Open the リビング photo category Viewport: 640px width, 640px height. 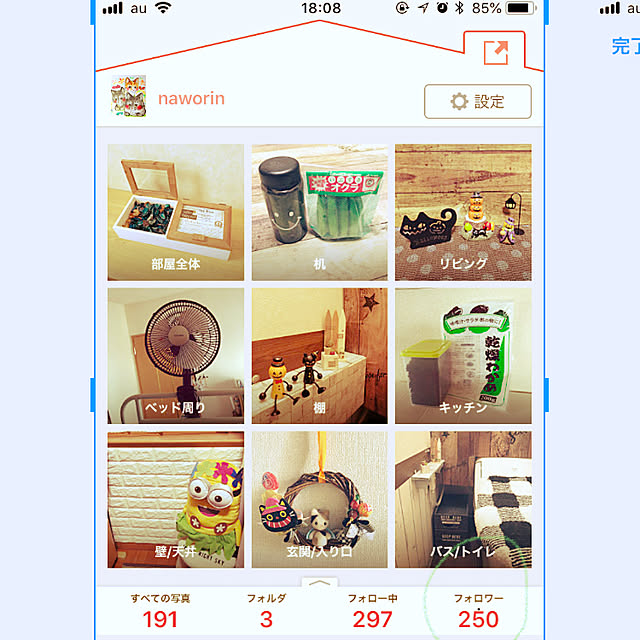(463, 212)
